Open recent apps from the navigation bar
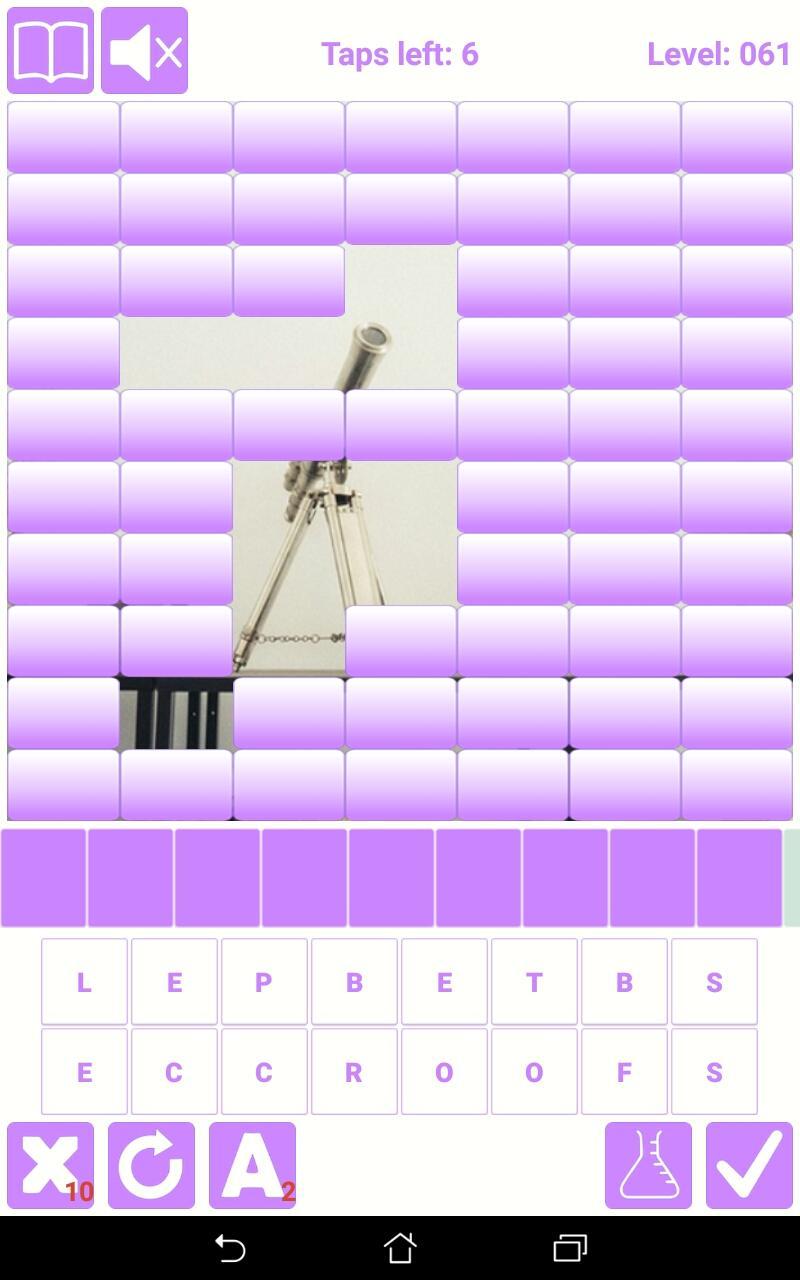Image resolution: width=800 pixels, height=1280 pixels. click(568, 1247)
